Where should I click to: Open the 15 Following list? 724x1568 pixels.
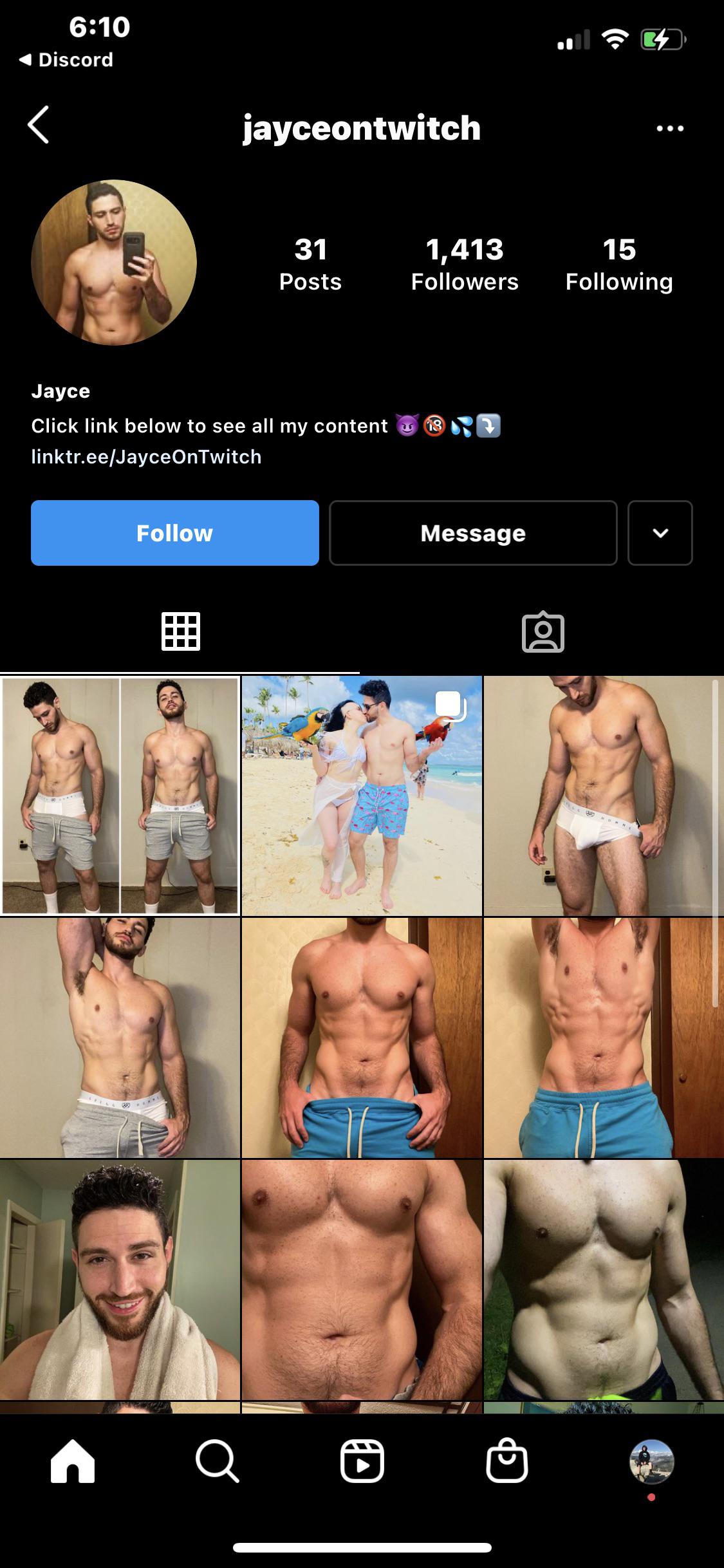point(618,264)
